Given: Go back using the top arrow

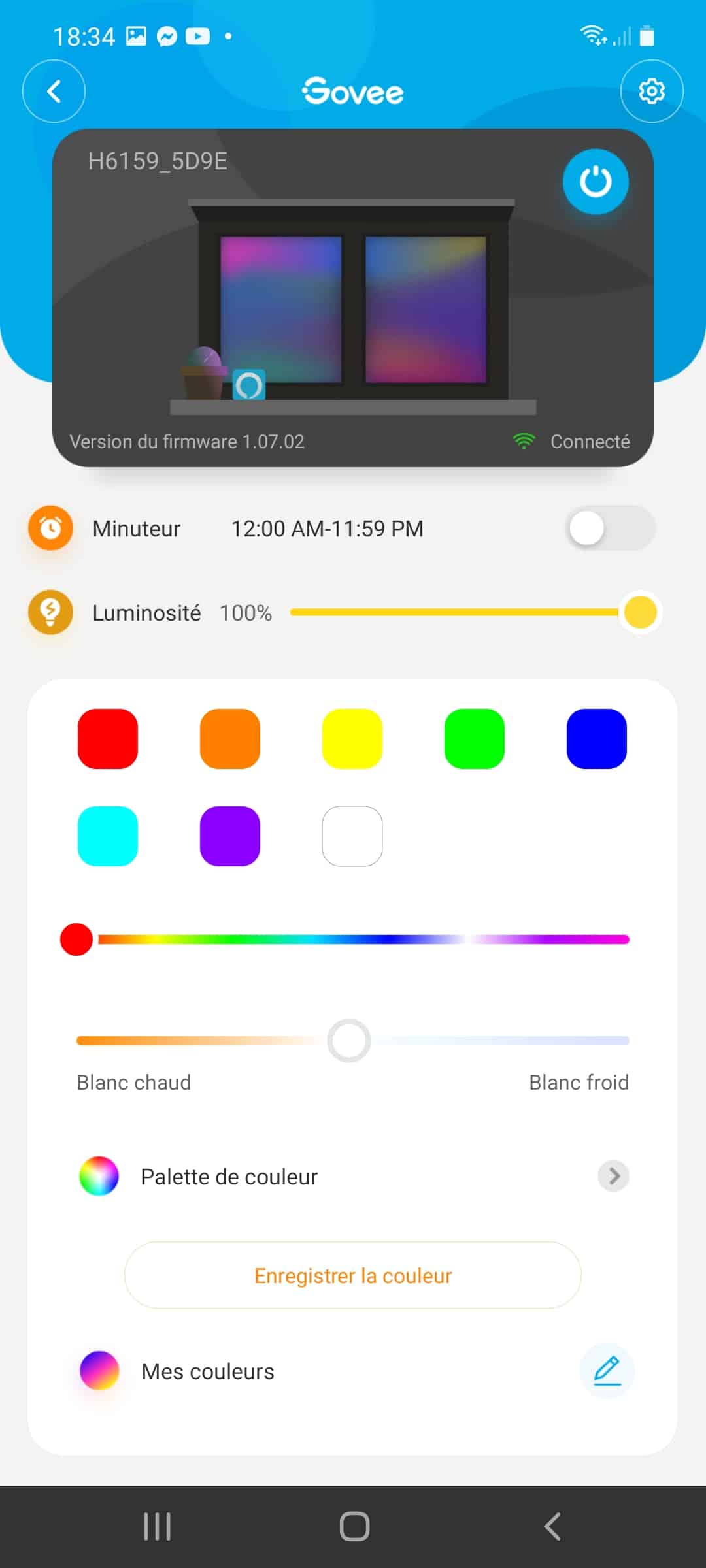Looking at the screenshot, I should point(54,91).
